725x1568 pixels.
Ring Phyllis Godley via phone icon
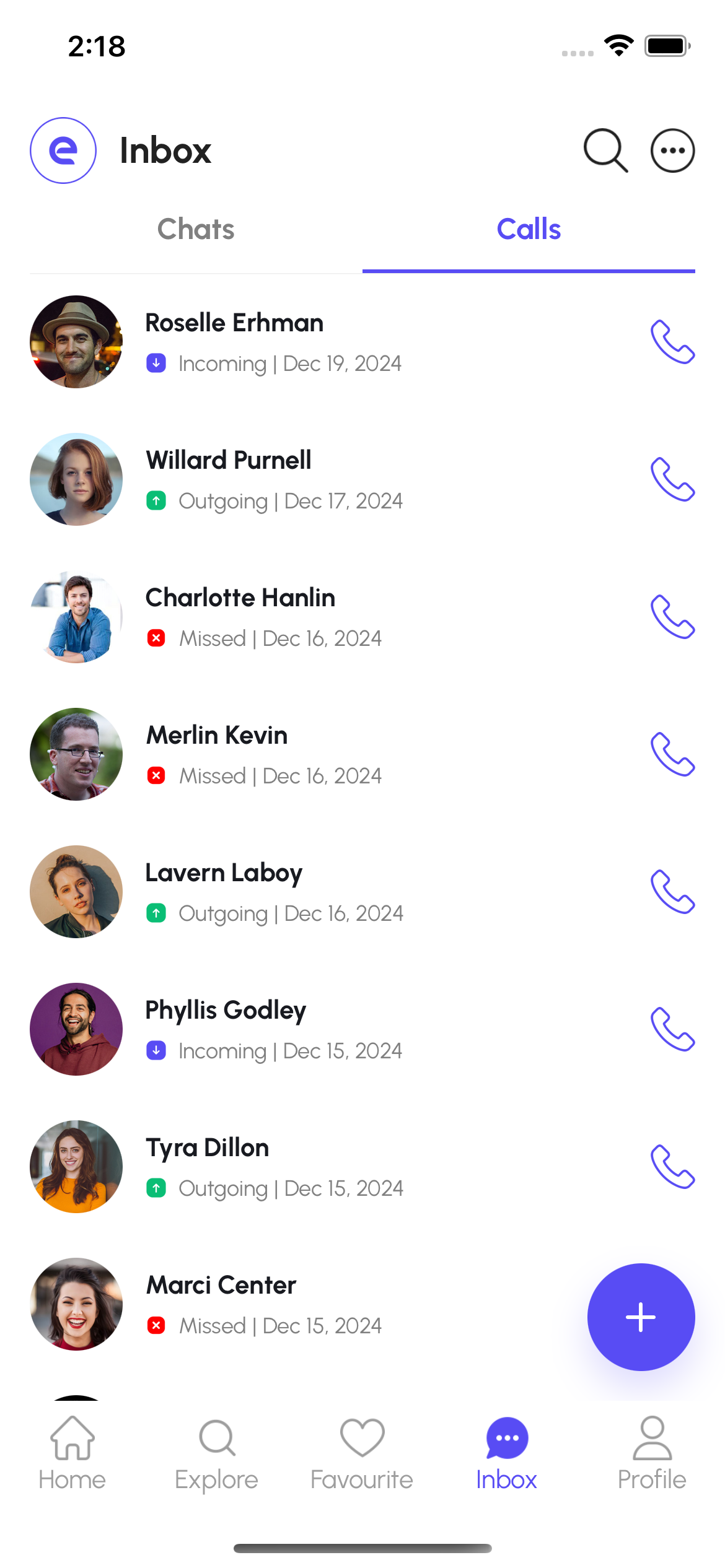(x=672, y=1029)
